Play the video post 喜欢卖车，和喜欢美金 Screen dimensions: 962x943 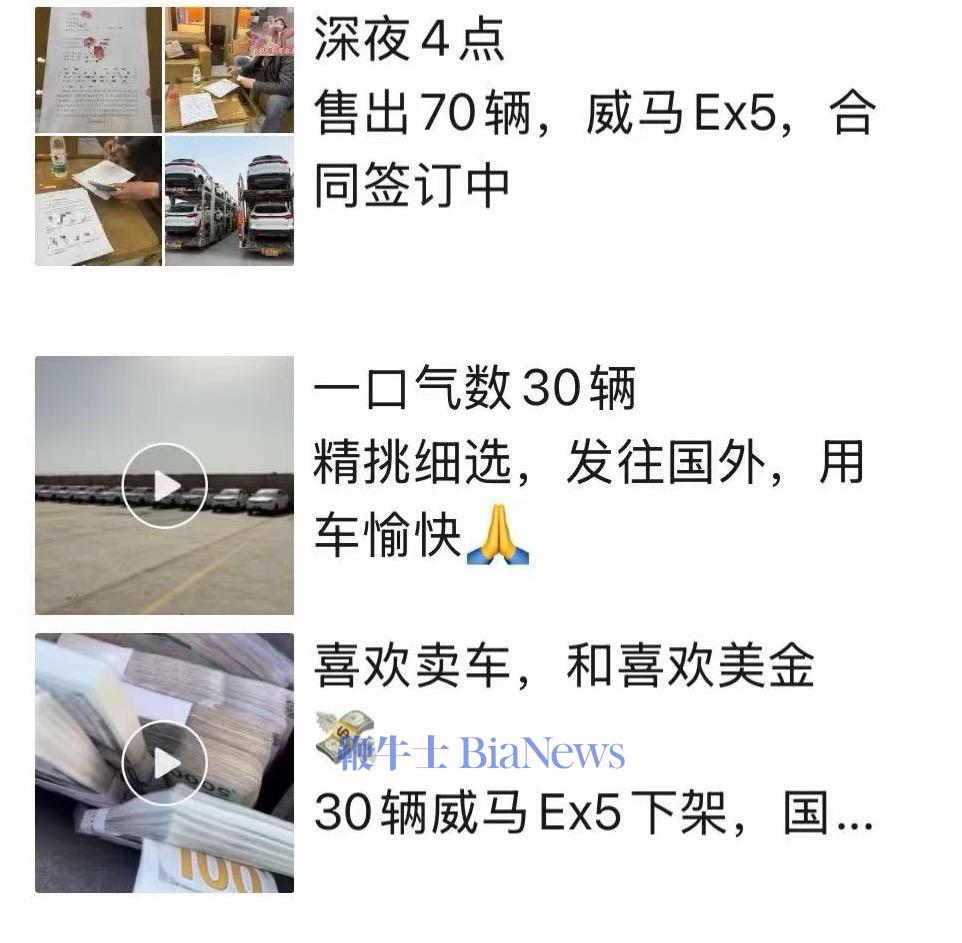[x=164, y=763]
